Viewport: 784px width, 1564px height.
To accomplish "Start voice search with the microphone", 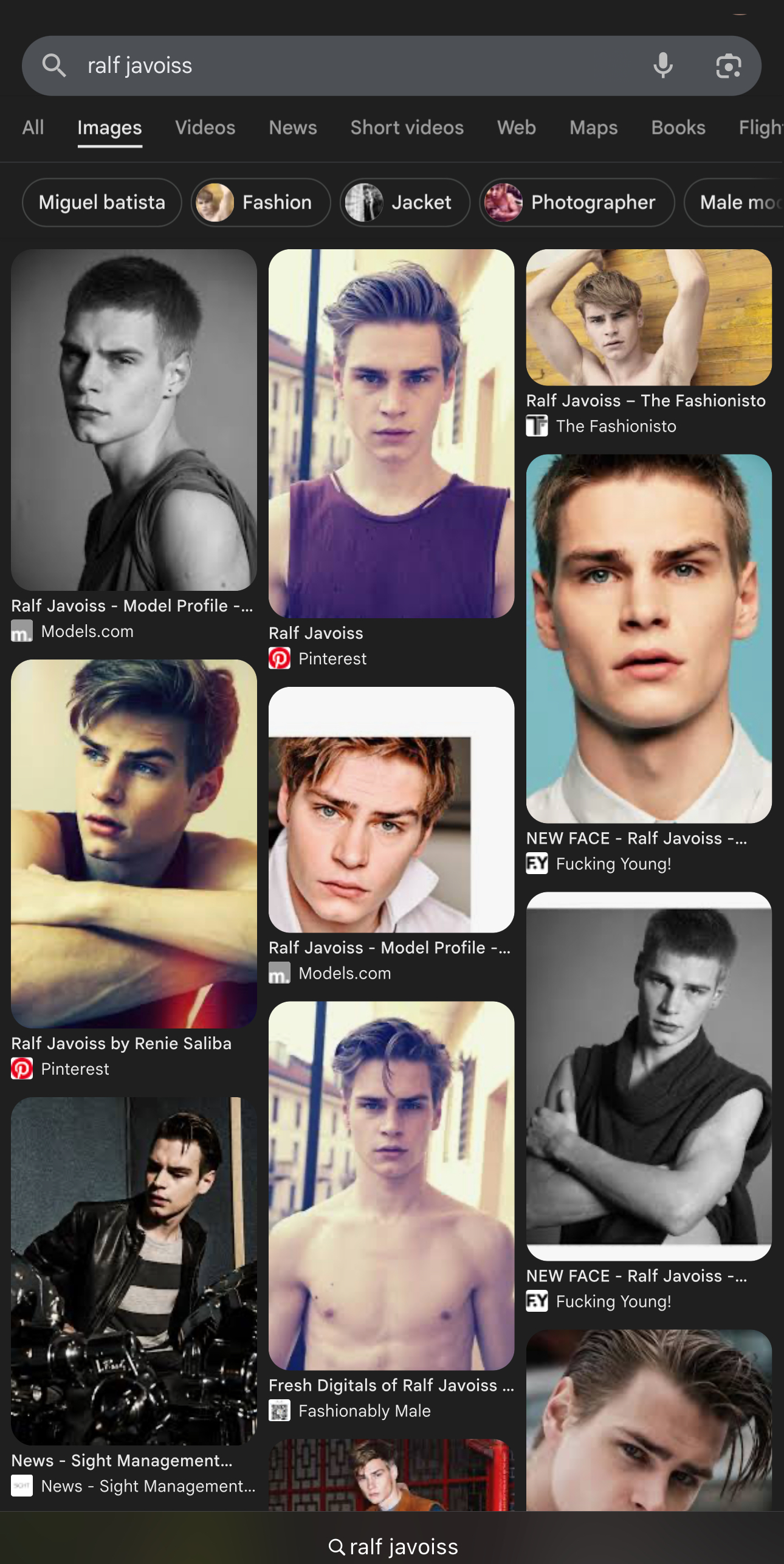I will click(x=662, y=65).
